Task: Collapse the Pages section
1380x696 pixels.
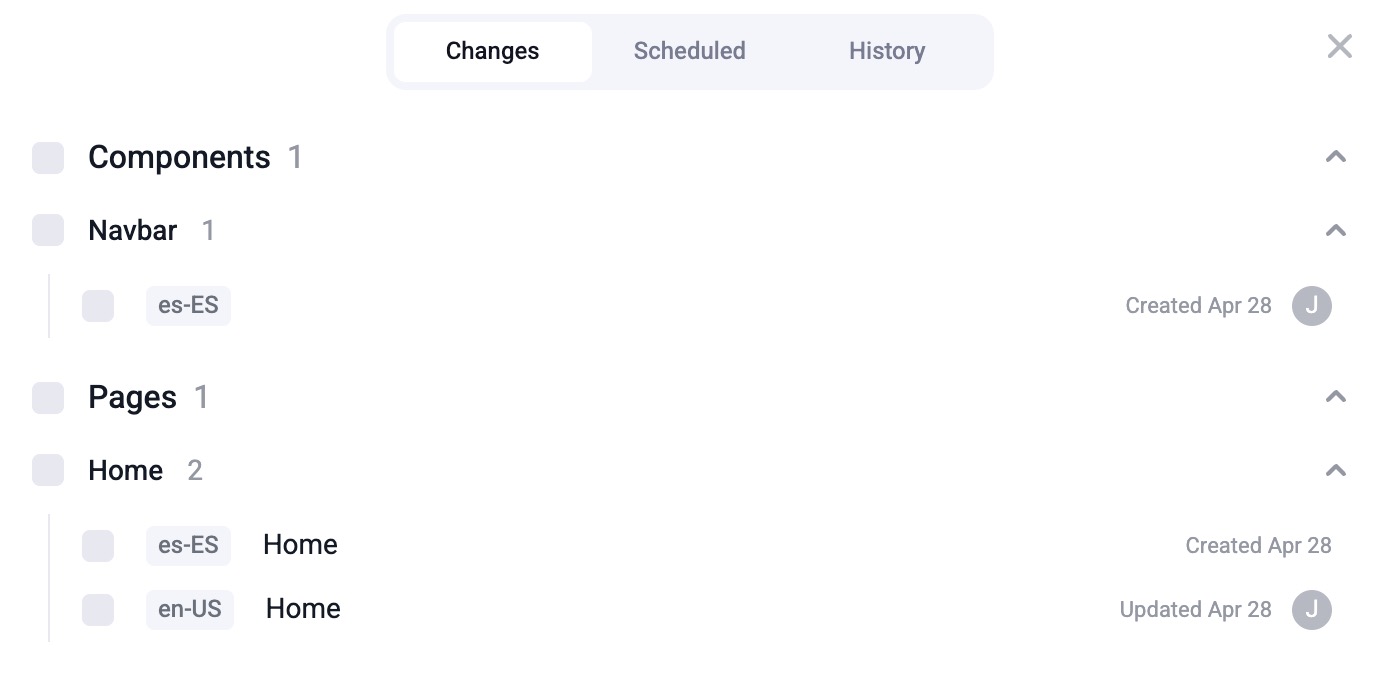Action: point(1335,397)
